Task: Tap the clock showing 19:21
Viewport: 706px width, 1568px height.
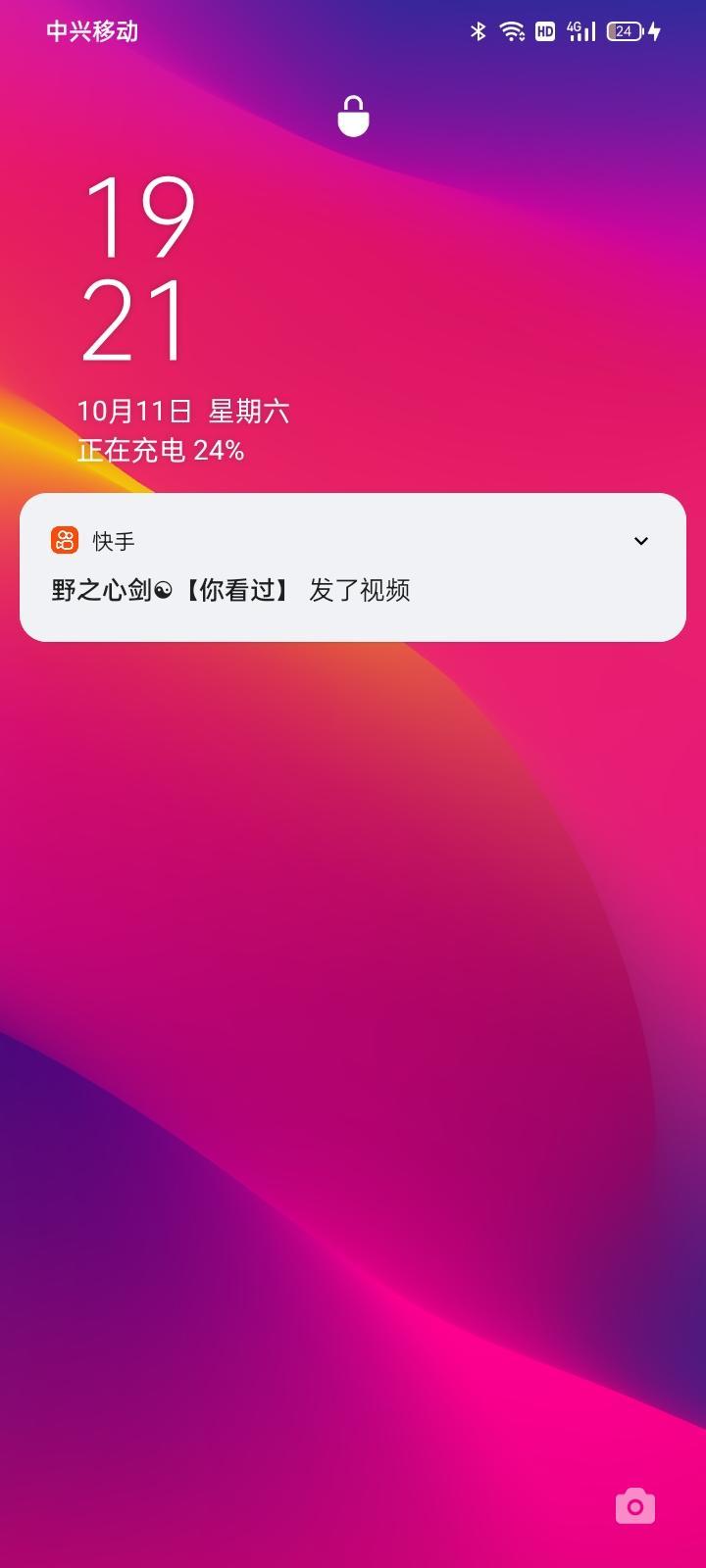Action: [137, 265]
